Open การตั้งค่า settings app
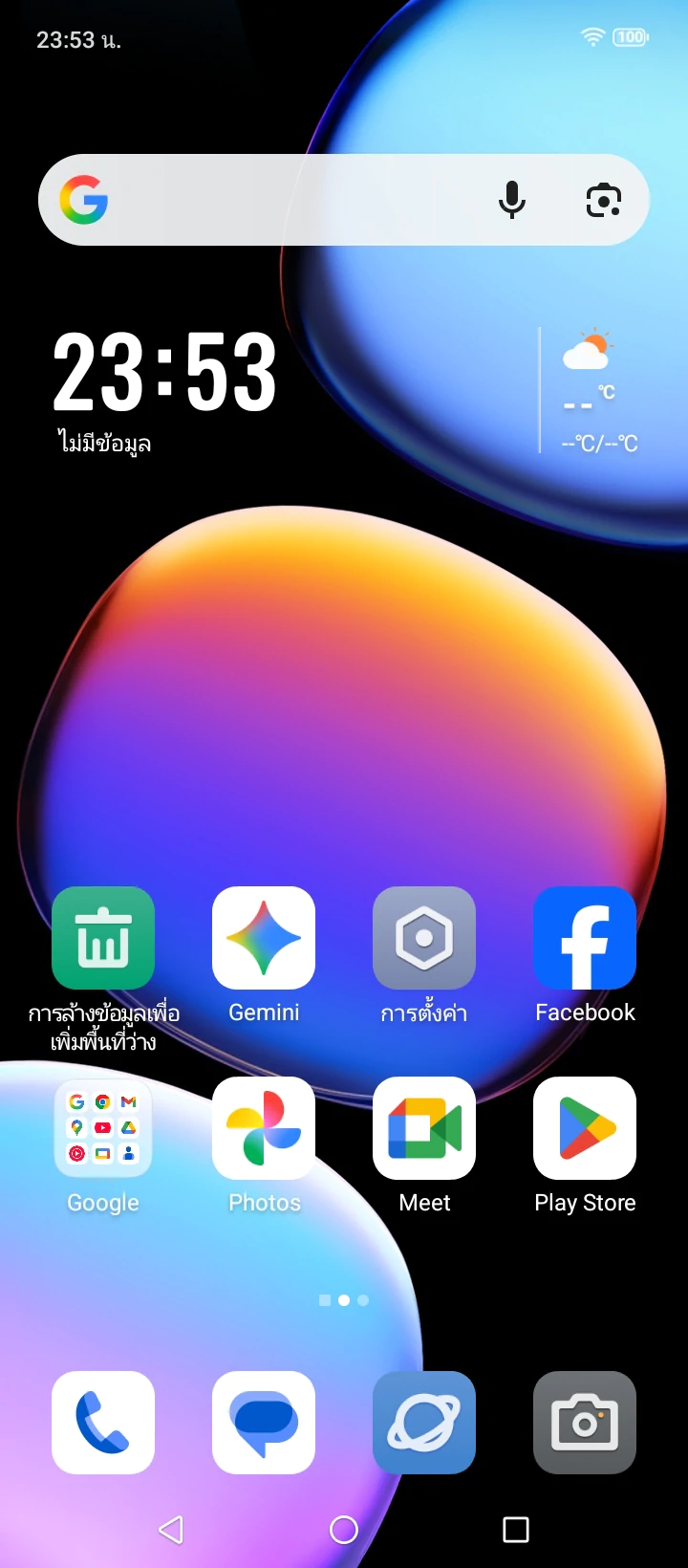Screen dimensions: 688x1568 [424, 938]
